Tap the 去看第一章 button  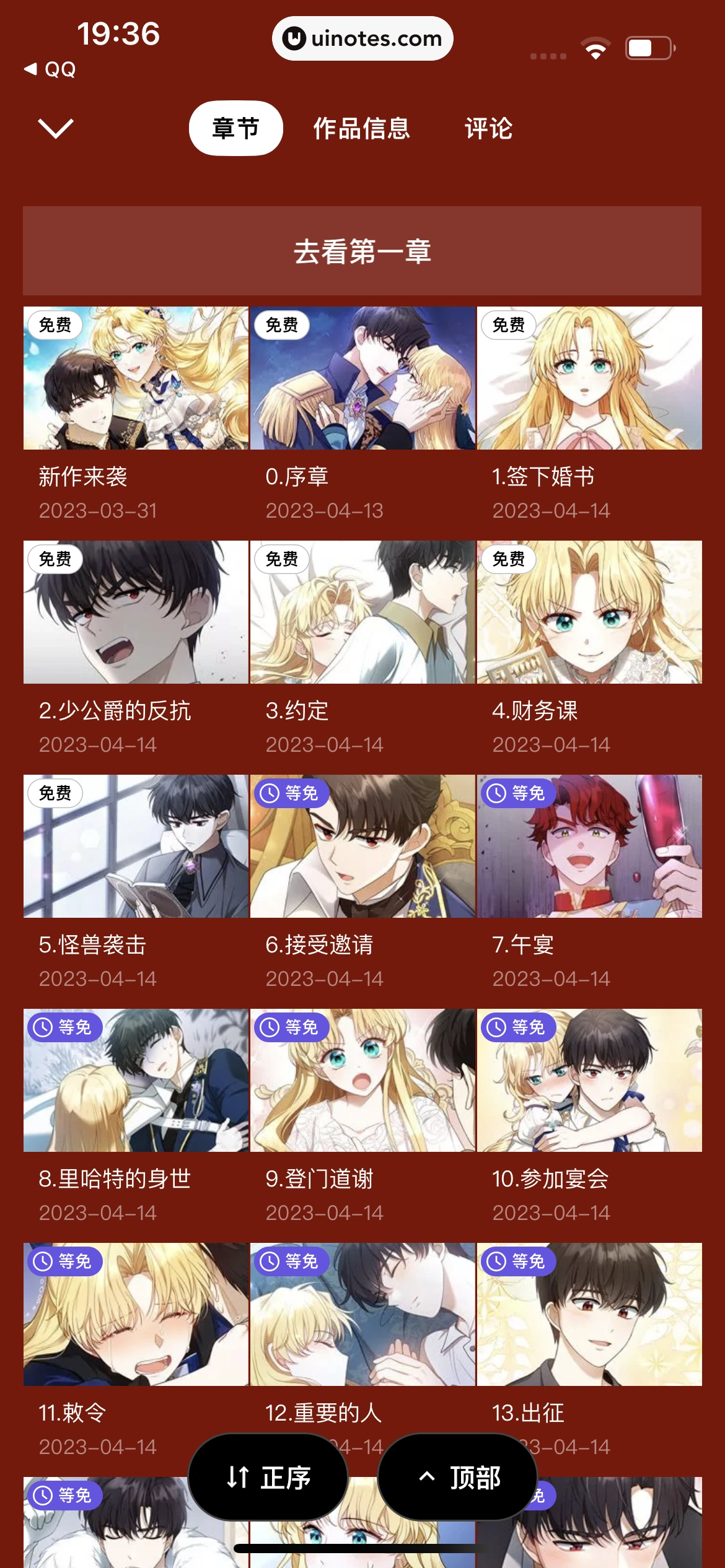coord(362,251)
